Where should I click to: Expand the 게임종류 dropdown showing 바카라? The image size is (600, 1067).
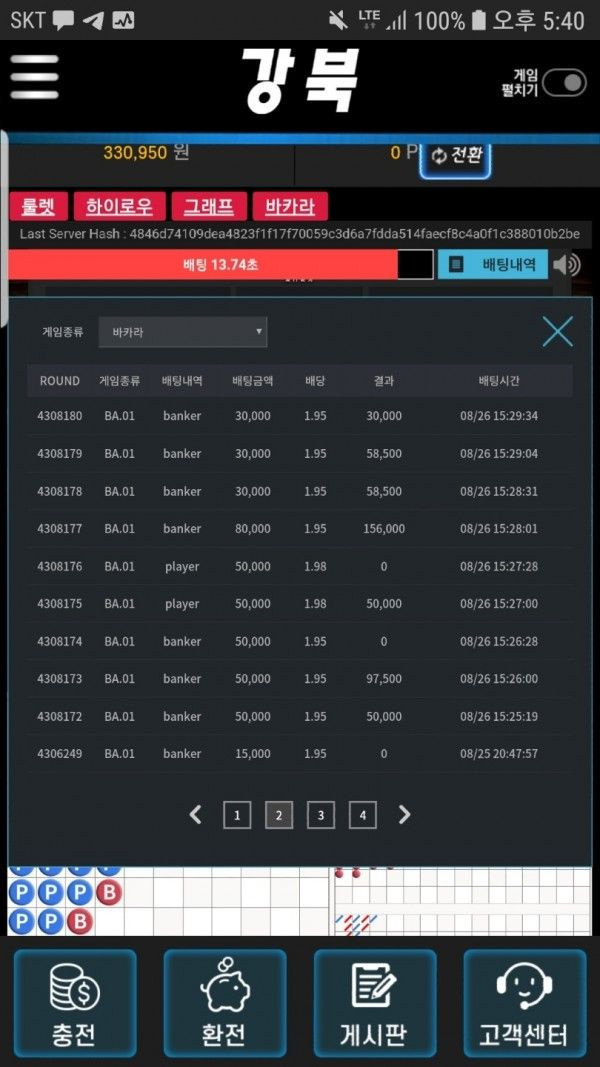coord(182,332)
